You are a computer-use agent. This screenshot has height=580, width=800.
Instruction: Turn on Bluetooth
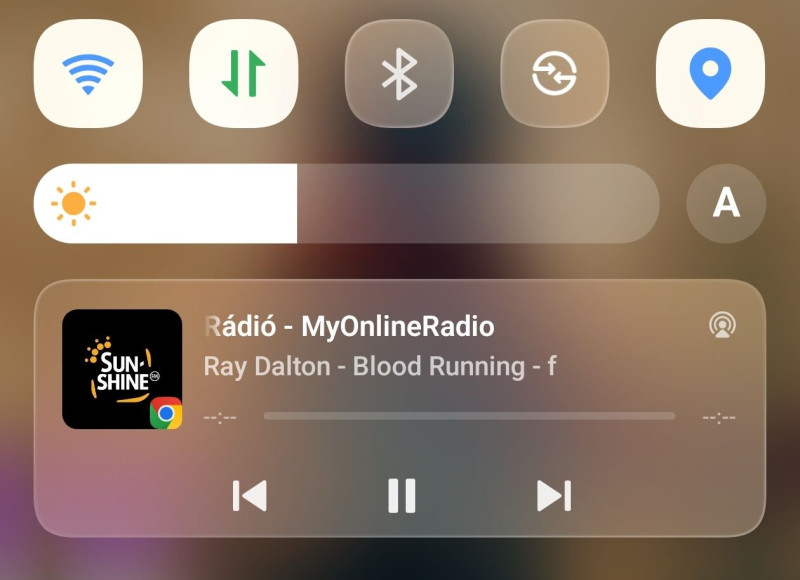point(399,73)
